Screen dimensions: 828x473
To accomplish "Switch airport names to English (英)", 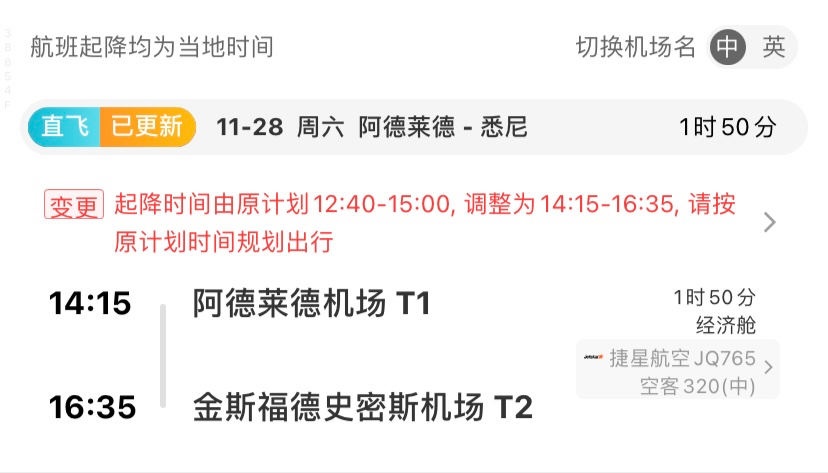I will click(773, 47).
